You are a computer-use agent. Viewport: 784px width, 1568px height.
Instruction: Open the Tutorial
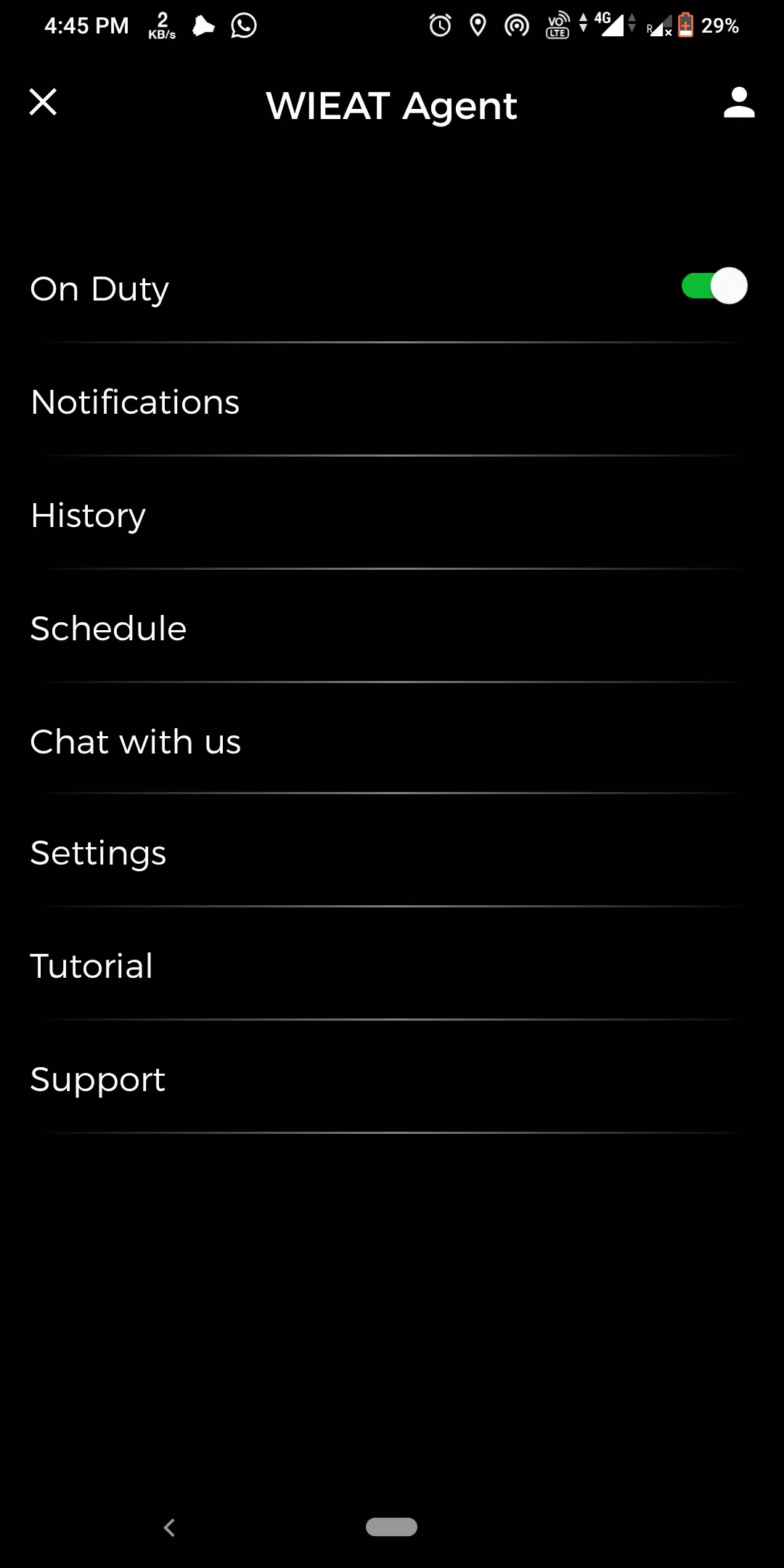click(x=392, y=965)
